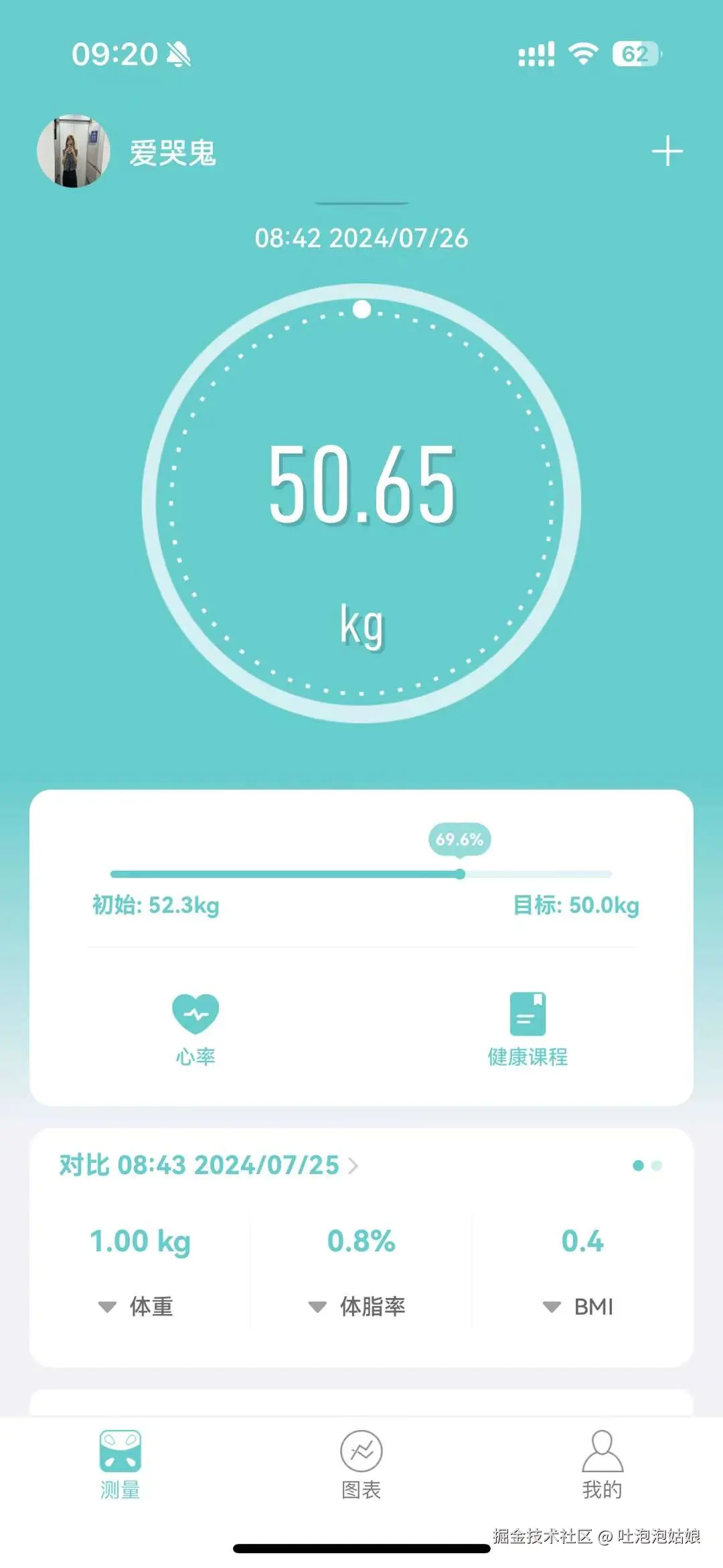Open the charts (图表) graph icon
Viewport: 723px width, 1568px height.
[362, 1464]
